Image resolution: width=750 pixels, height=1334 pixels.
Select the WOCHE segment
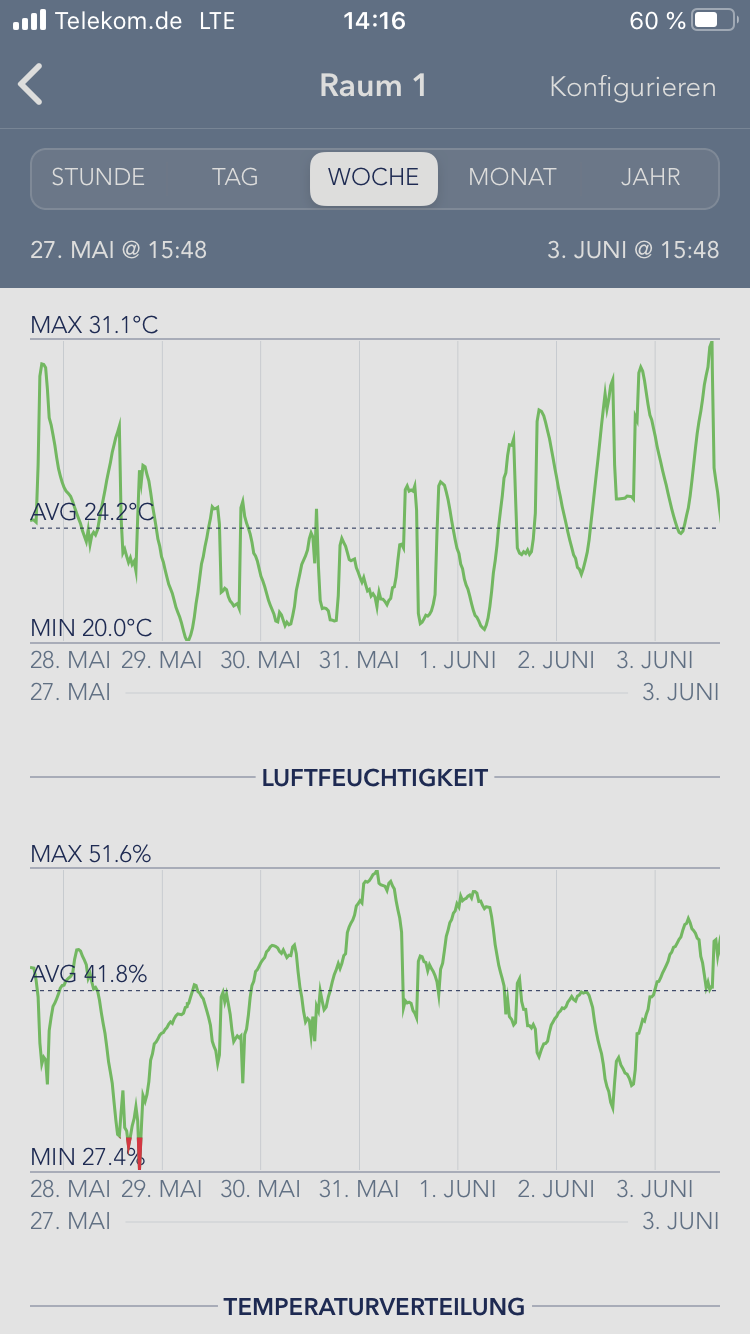(x=373, y=178)
